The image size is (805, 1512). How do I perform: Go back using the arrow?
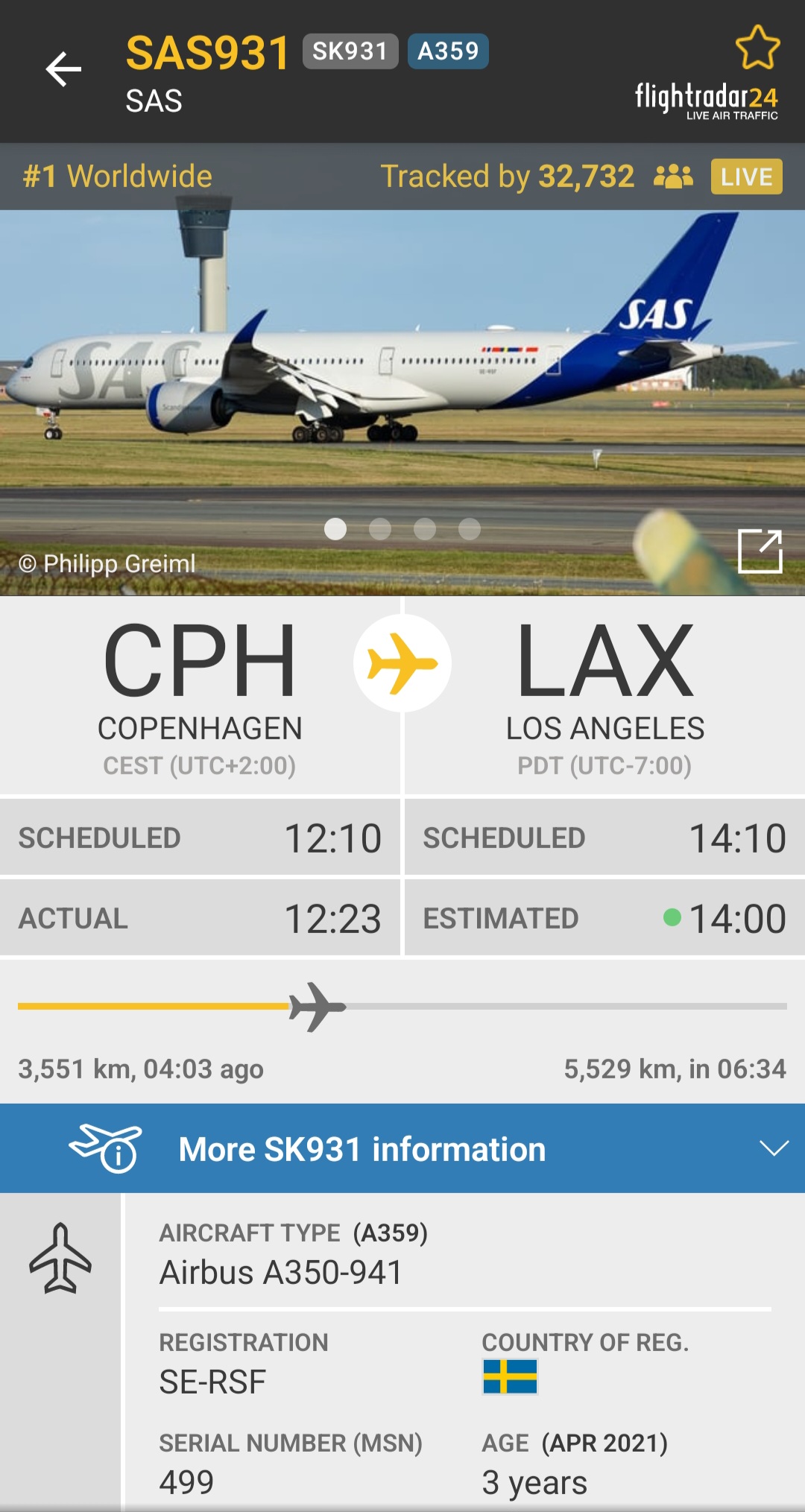coord(63,69)
